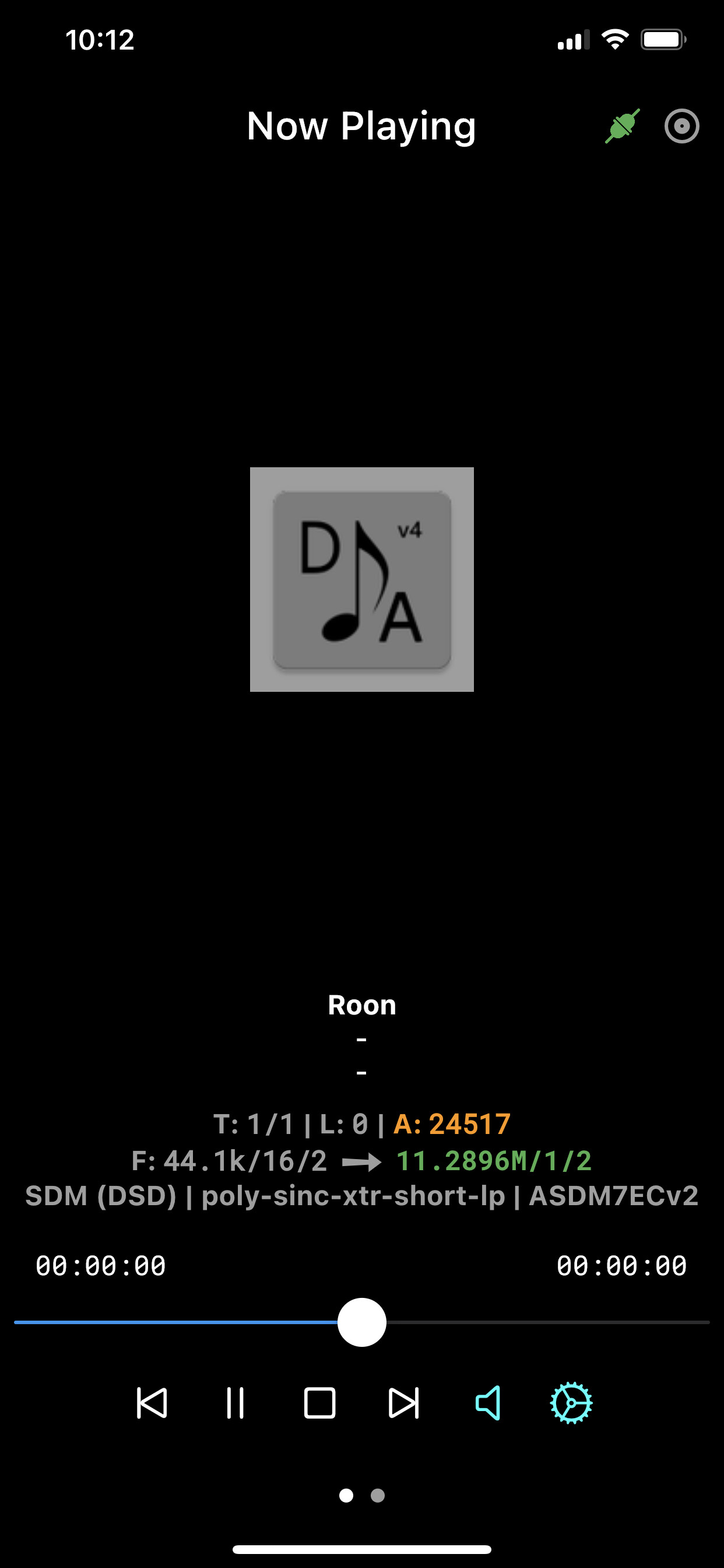Image resolution: width=724 pixels, height=1568 pixels.
Task: Pause playback
Action: (x=236, y=1403)
